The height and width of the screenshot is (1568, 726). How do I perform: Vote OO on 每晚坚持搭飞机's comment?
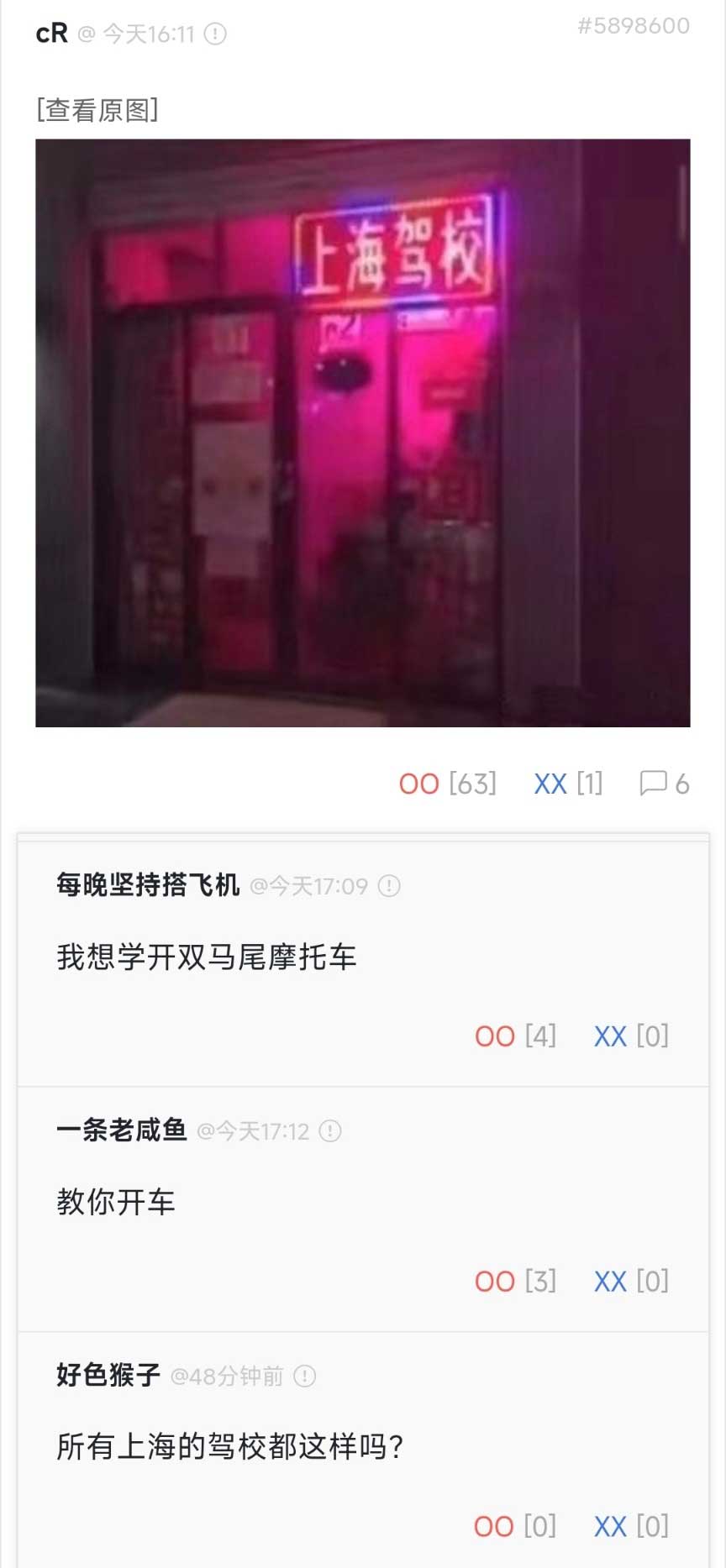[495, 1036]
